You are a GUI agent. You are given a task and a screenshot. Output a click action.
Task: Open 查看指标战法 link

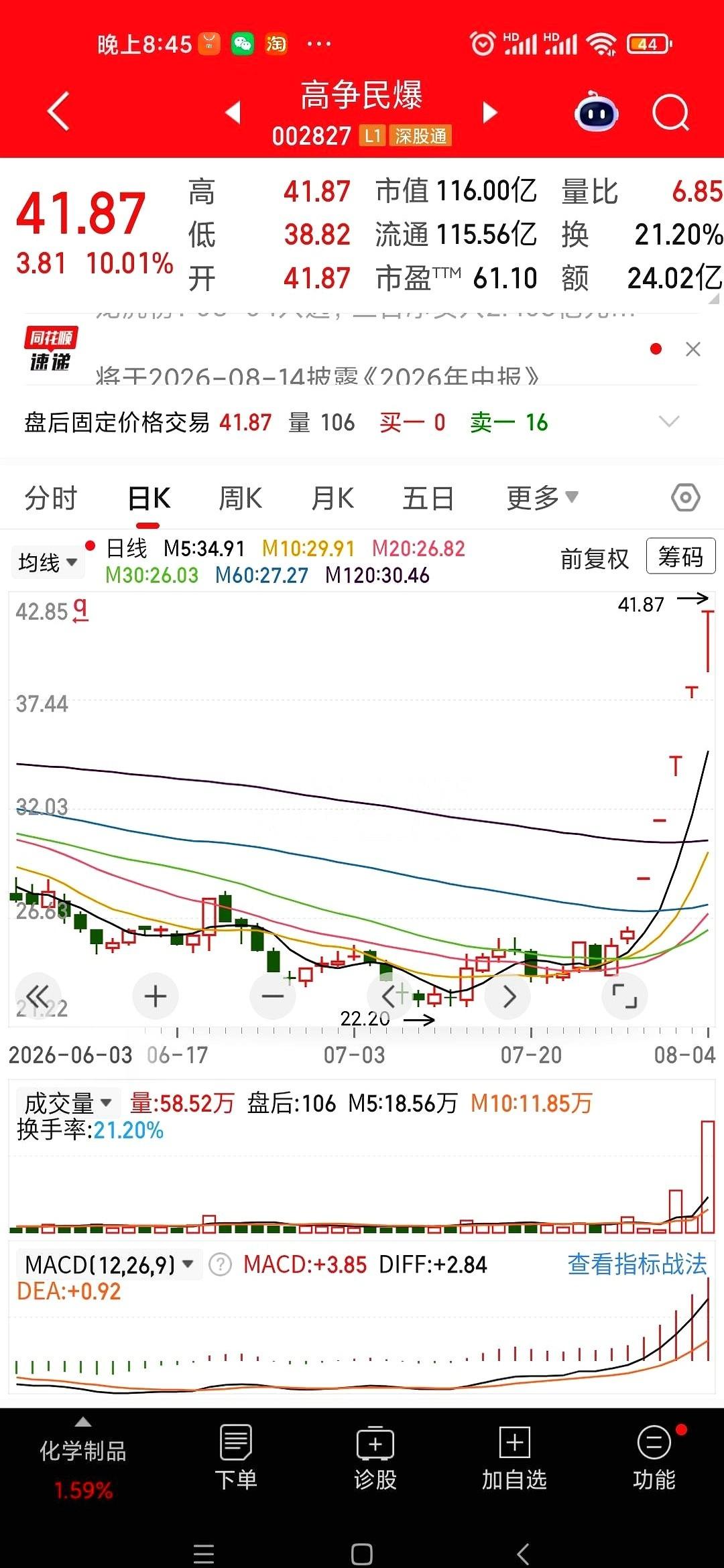637,1264
